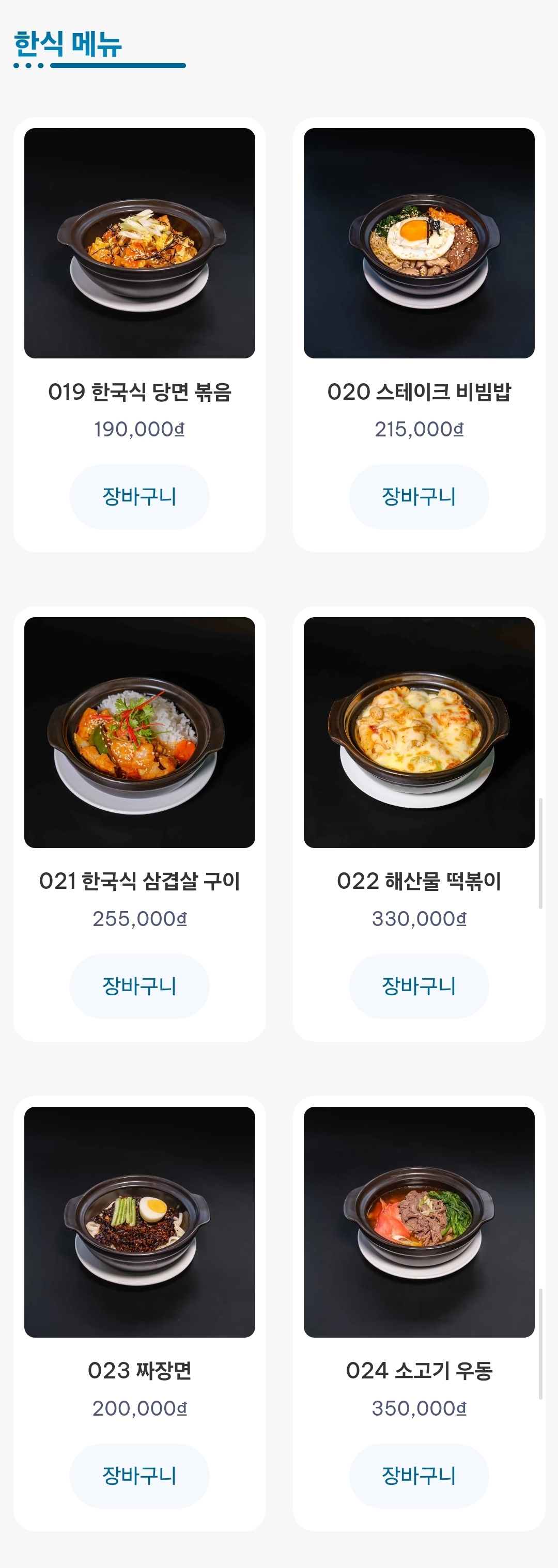Add 024 소고기 우동 to 장바구니

(x=419, y=1476)
